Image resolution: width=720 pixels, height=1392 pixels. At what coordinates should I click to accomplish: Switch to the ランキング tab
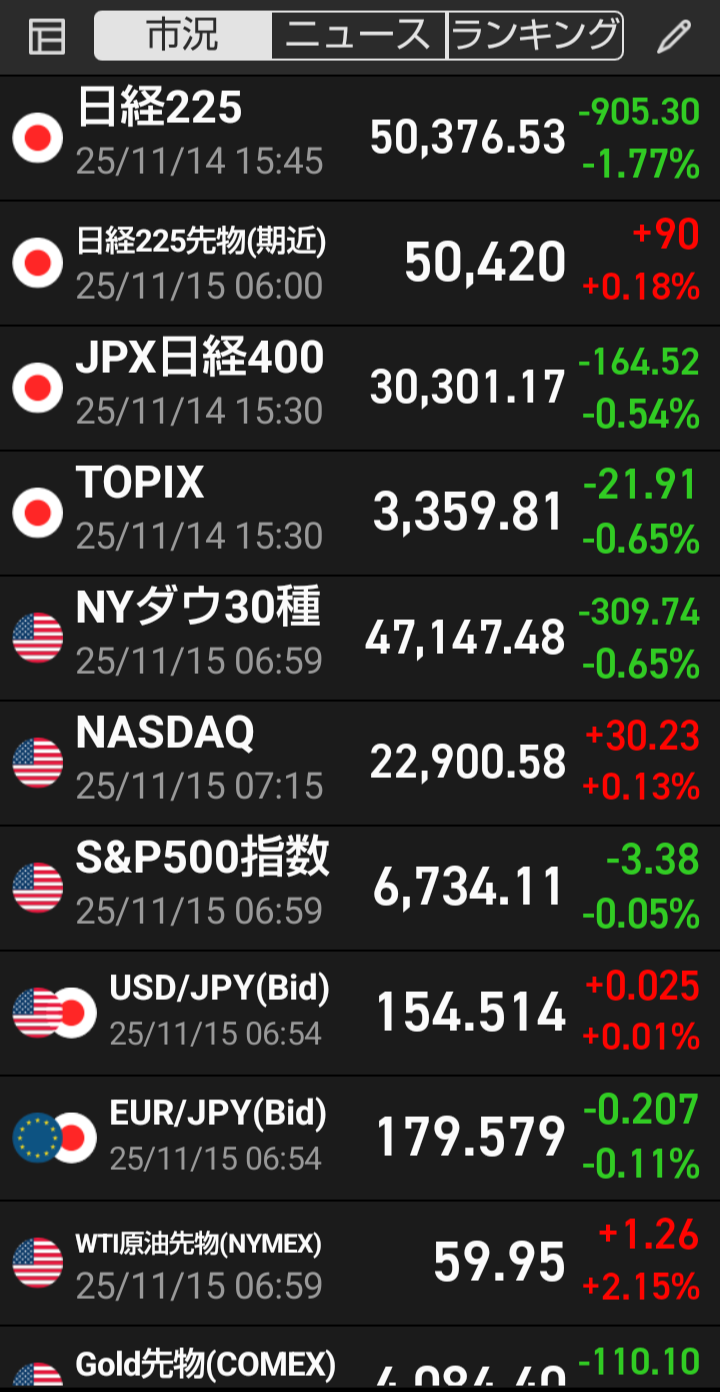point(535,37)
